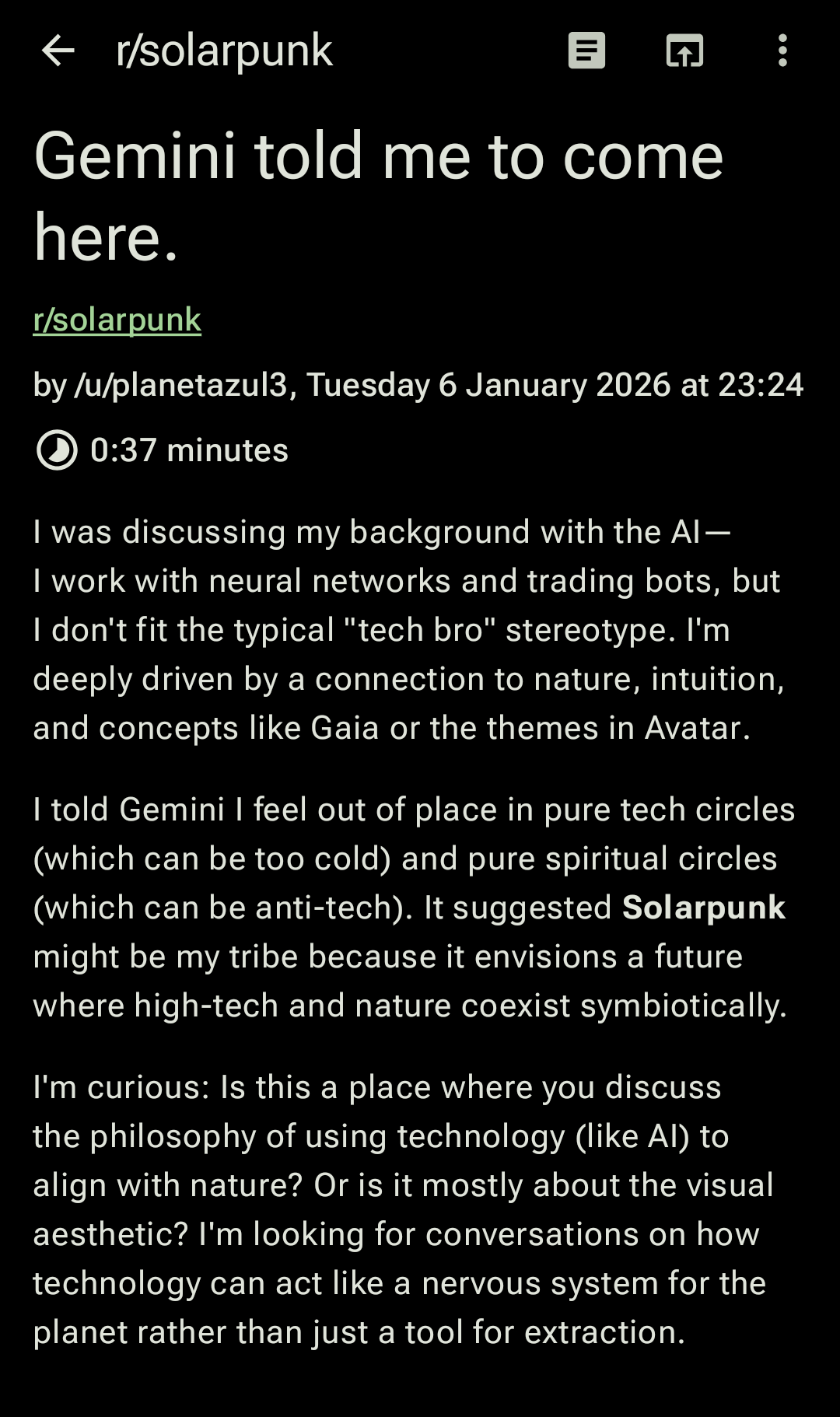Open the three-dot overflow menu
Viewport: 840px width, 1417px height.
tap(782, 51)
